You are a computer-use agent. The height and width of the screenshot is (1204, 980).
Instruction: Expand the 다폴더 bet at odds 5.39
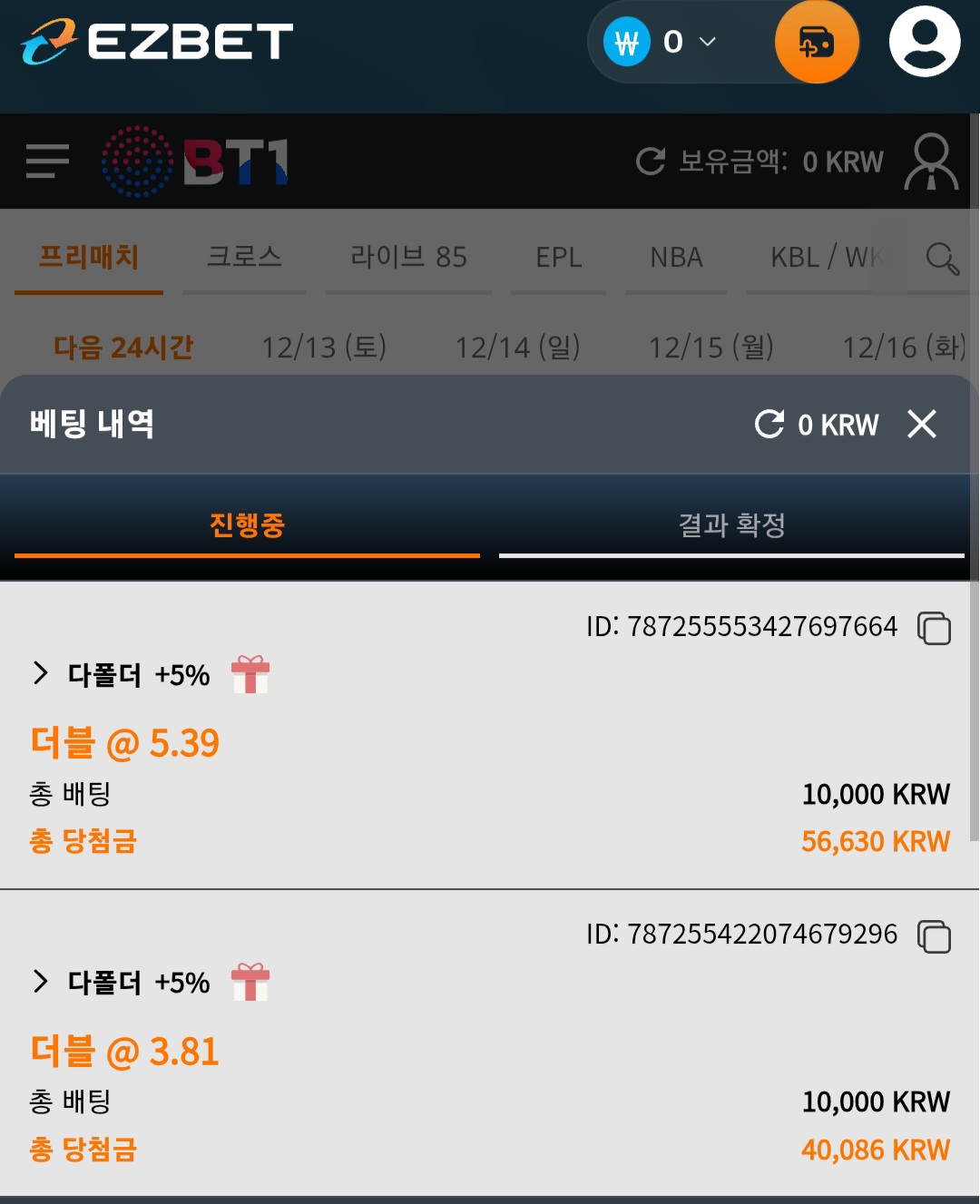tap(41, 673)
